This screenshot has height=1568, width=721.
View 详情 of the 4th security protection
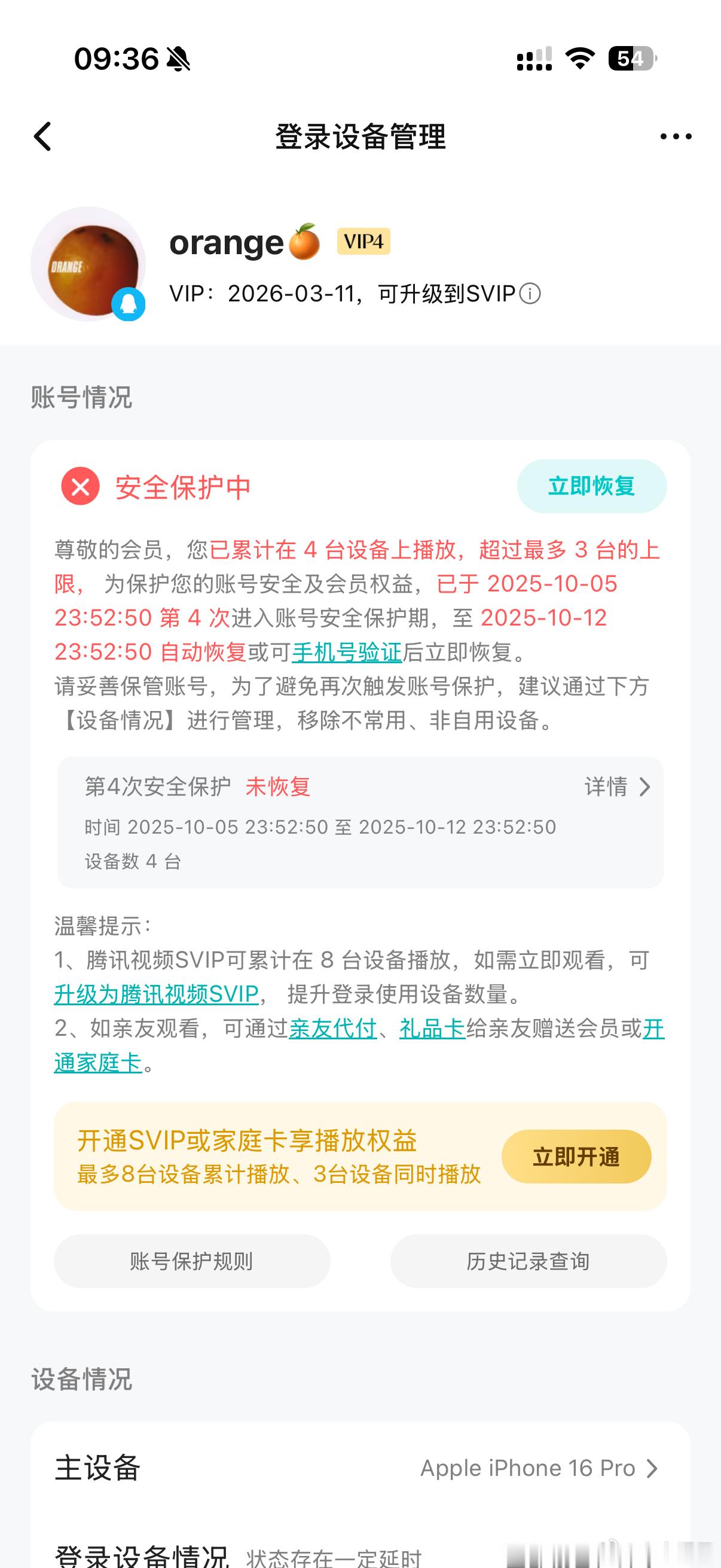pos(617,786)
